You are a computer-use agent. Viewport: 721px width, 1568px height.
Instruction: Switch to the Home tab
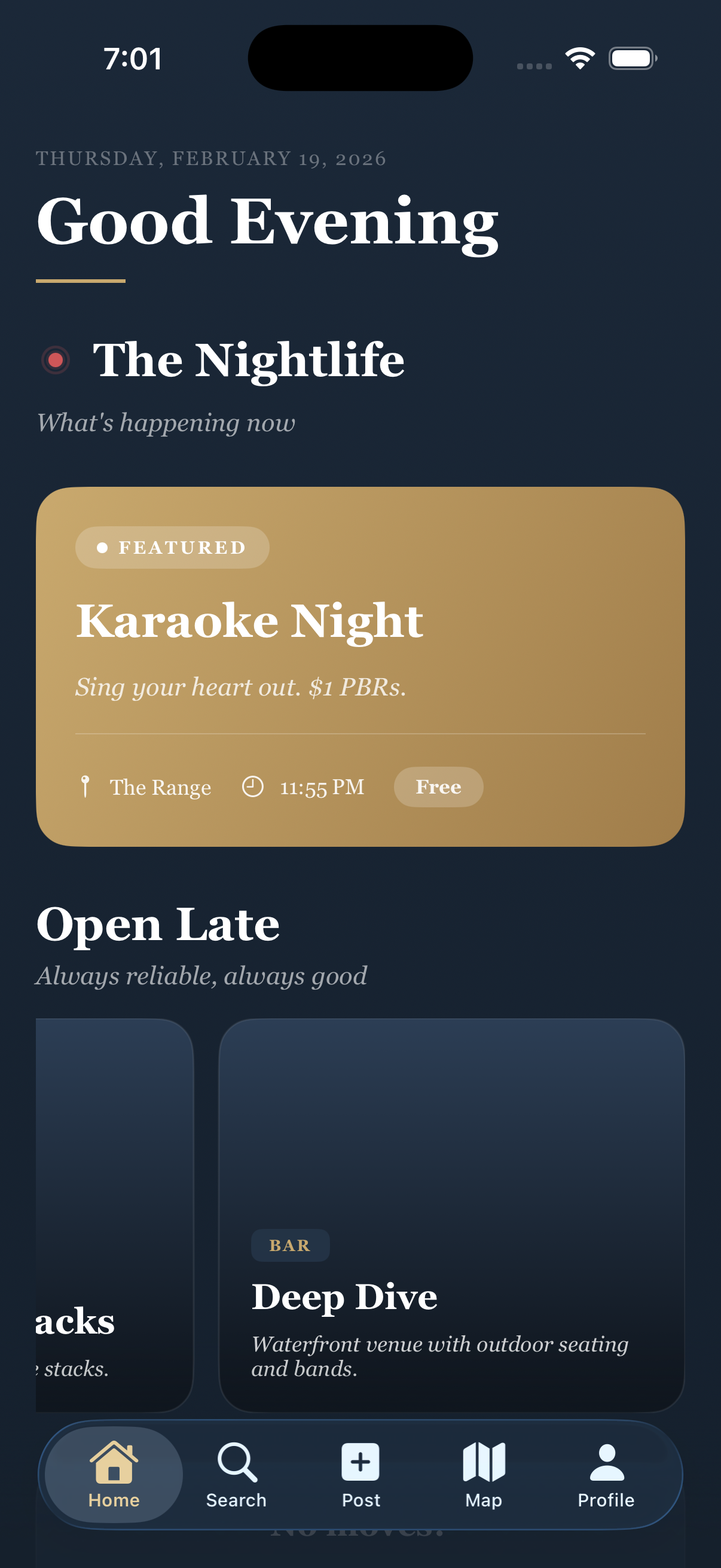pos(114,1474)
